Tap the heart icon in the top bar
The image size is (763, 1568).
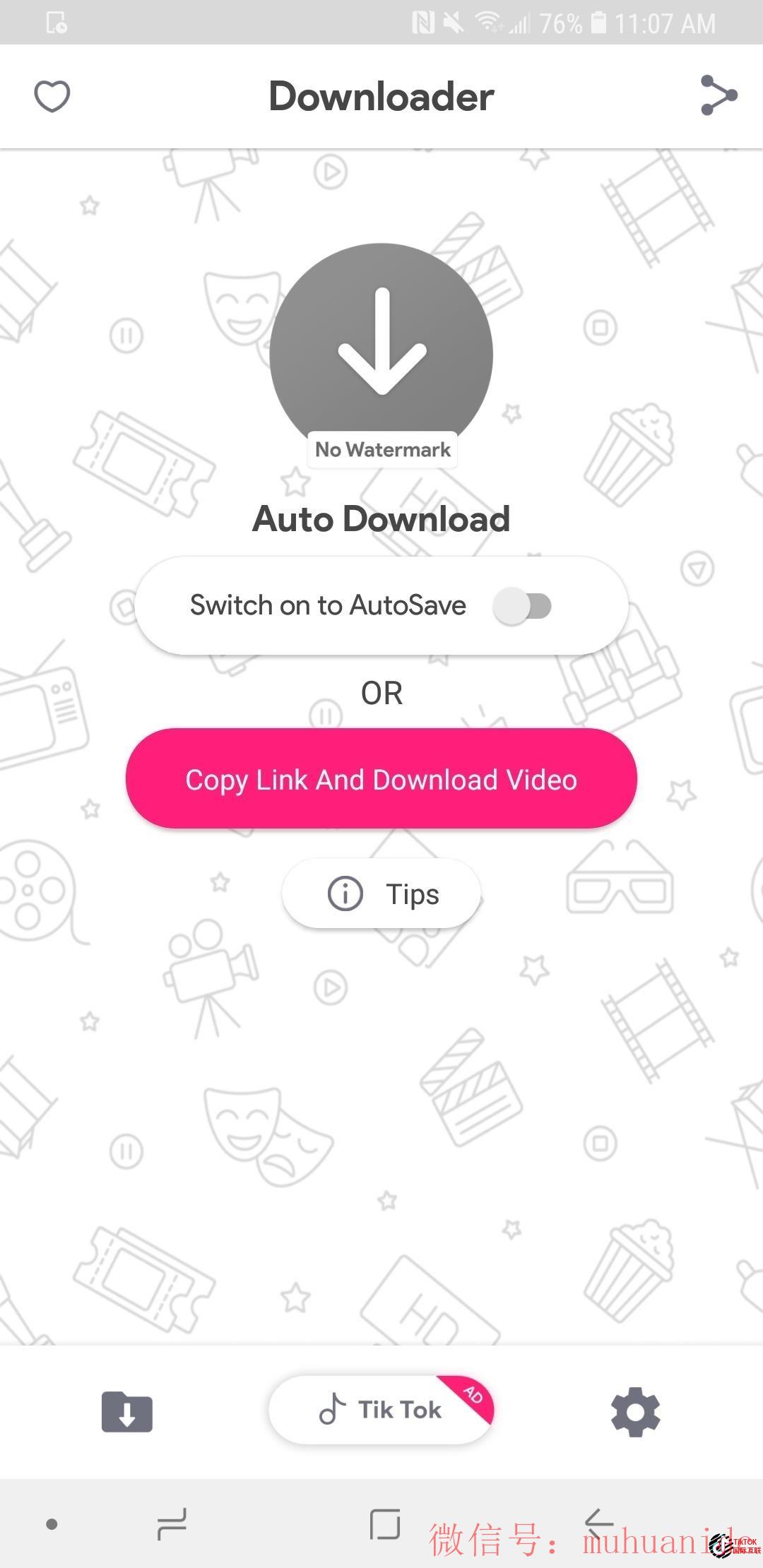point(52,96)
